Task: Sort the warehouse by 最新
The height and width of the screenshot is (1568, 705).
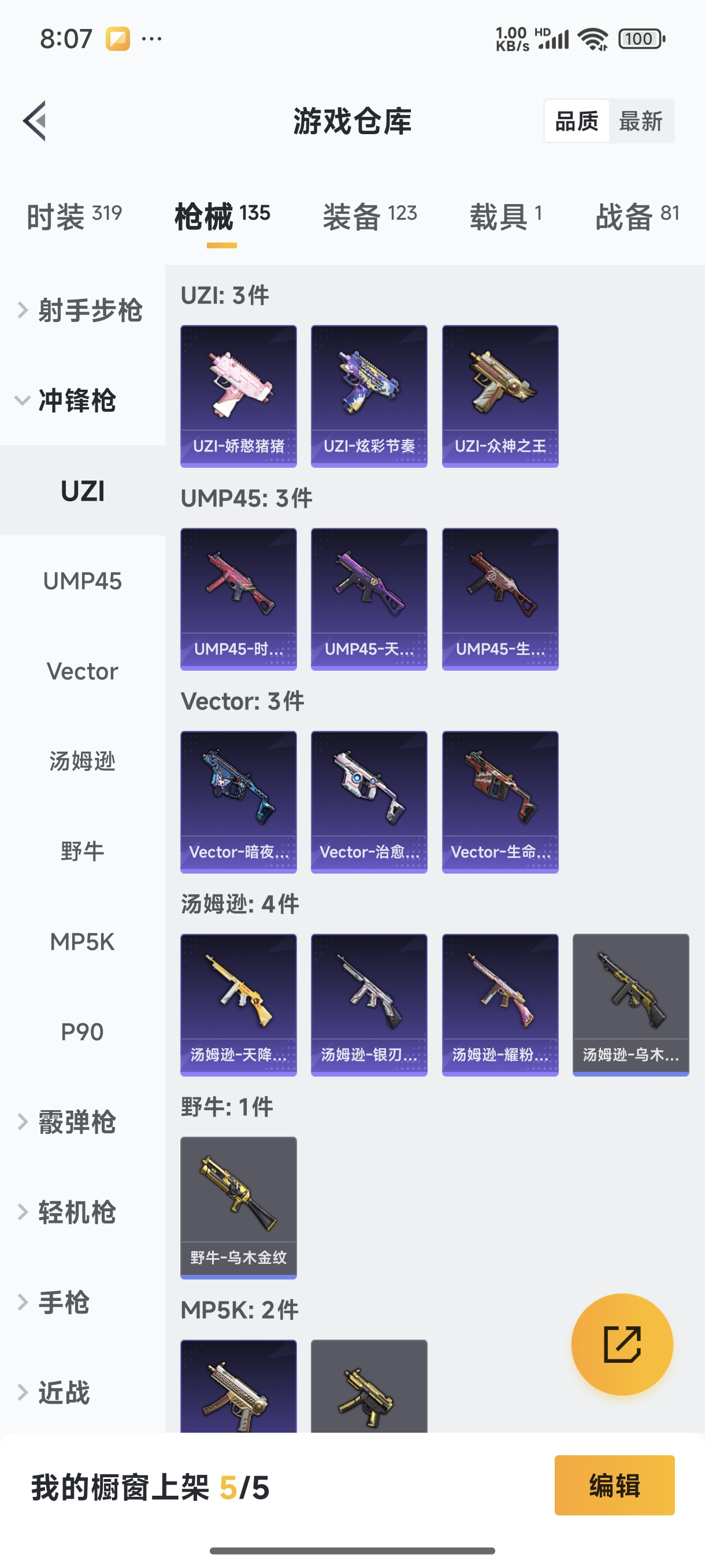Action: (x=640, y=121)
